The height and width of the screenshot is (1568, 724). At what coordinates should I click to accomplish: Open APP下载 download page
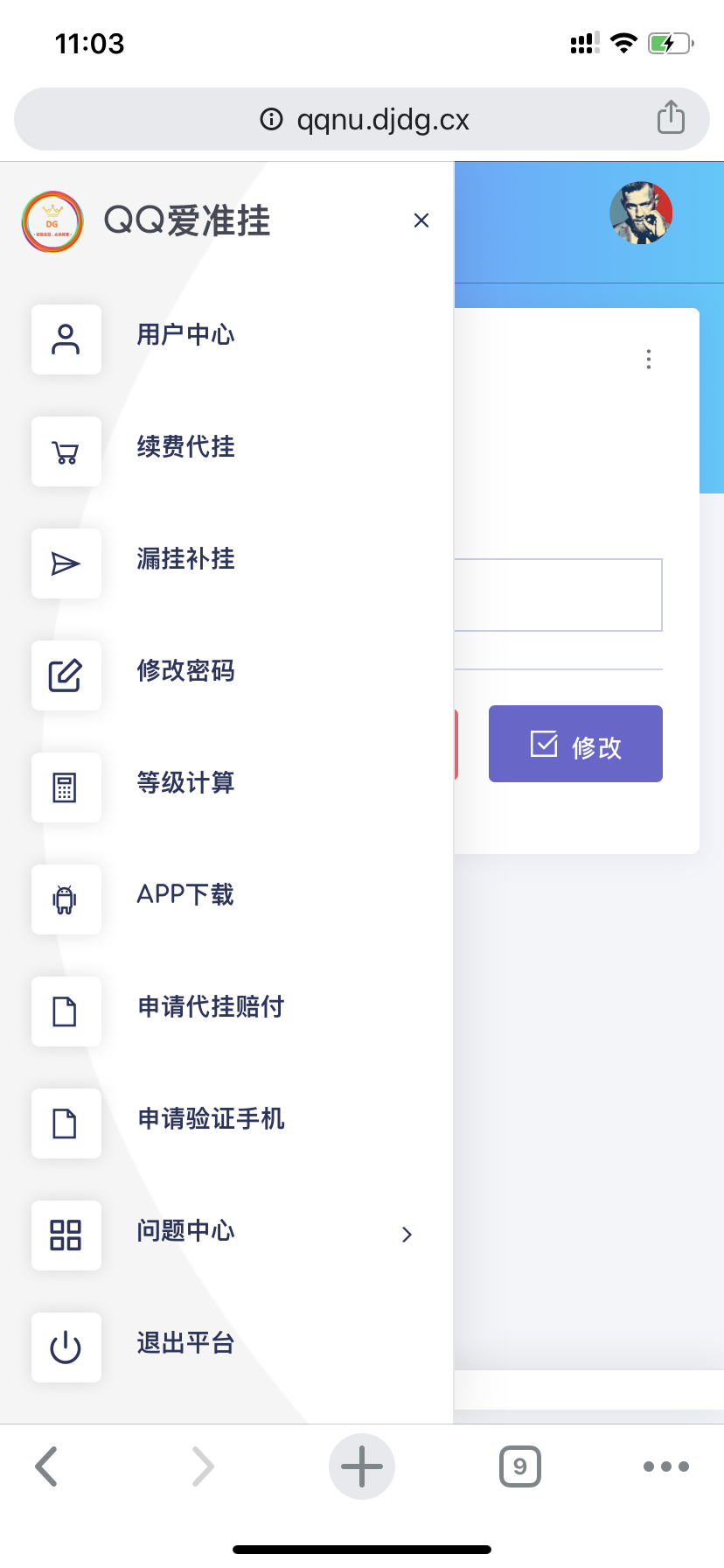[185, 895]
